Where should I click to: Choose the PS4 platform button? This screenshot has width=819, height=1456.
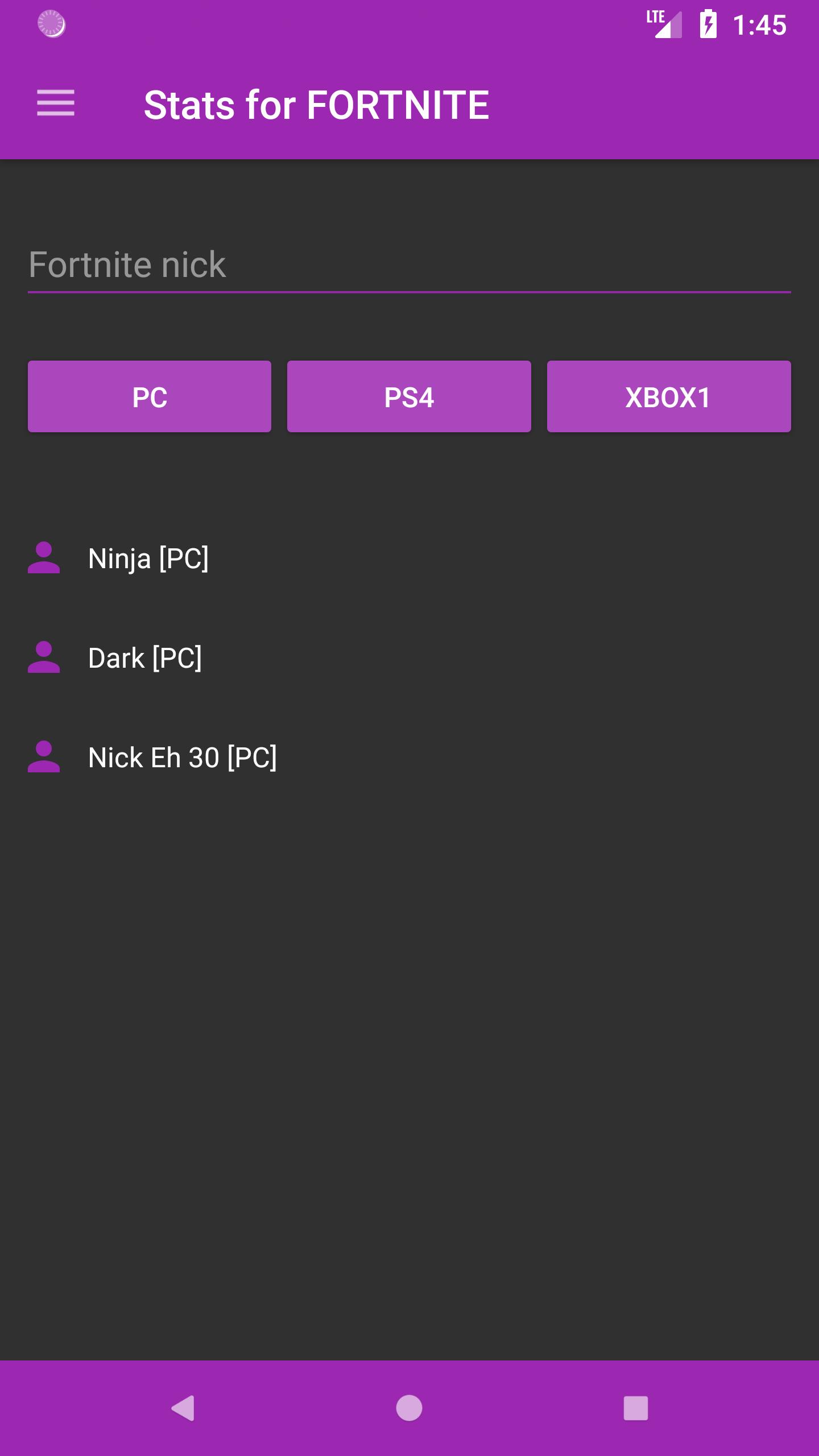409,396
